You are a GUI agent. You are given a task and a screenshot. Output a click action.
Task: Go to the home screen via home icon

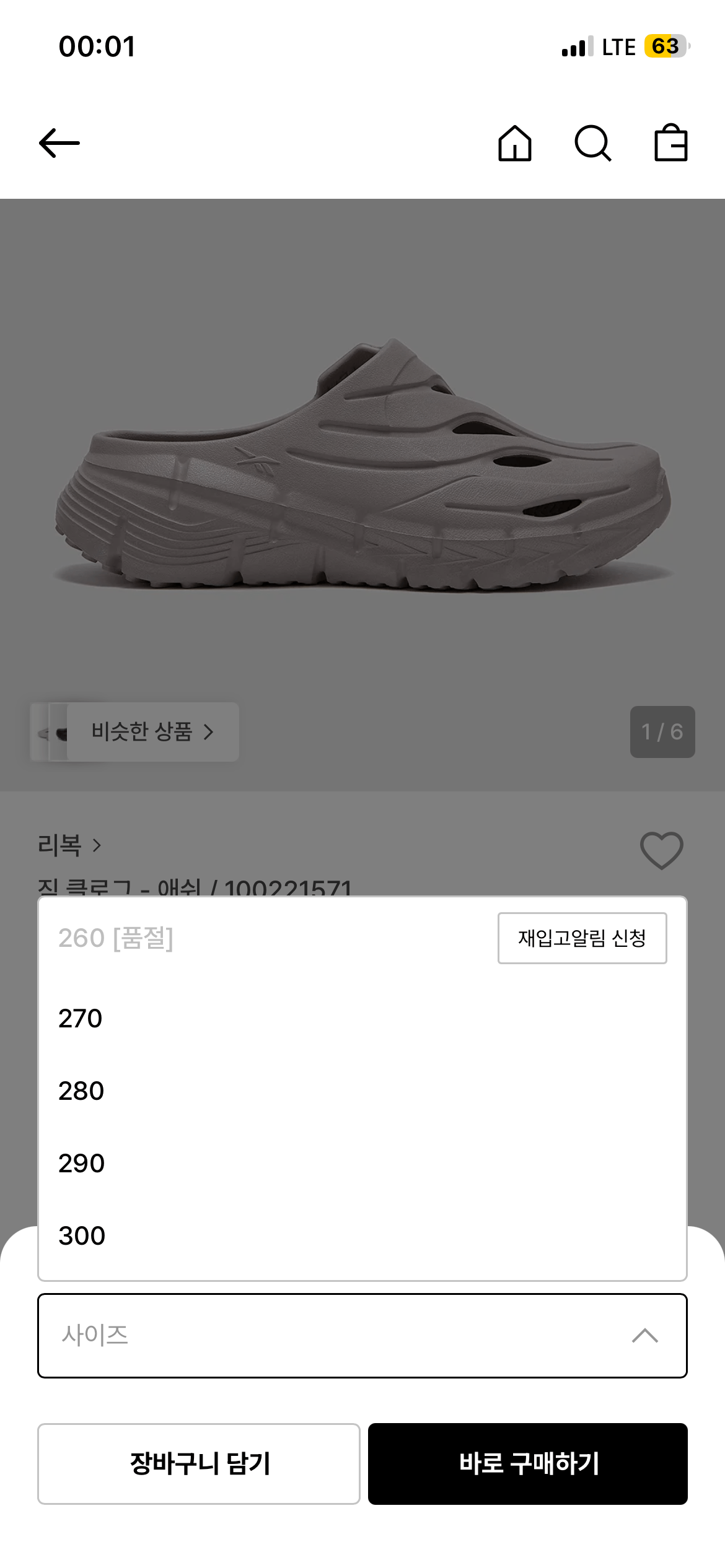[x=516, y=144]
